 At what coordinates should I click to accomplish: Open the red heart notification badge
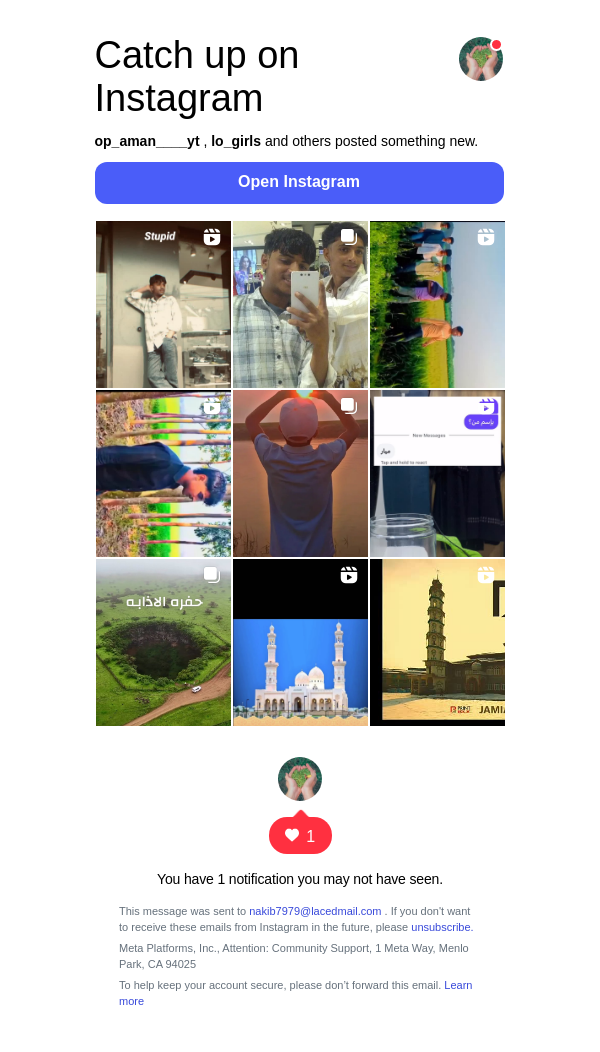[300, 836]
